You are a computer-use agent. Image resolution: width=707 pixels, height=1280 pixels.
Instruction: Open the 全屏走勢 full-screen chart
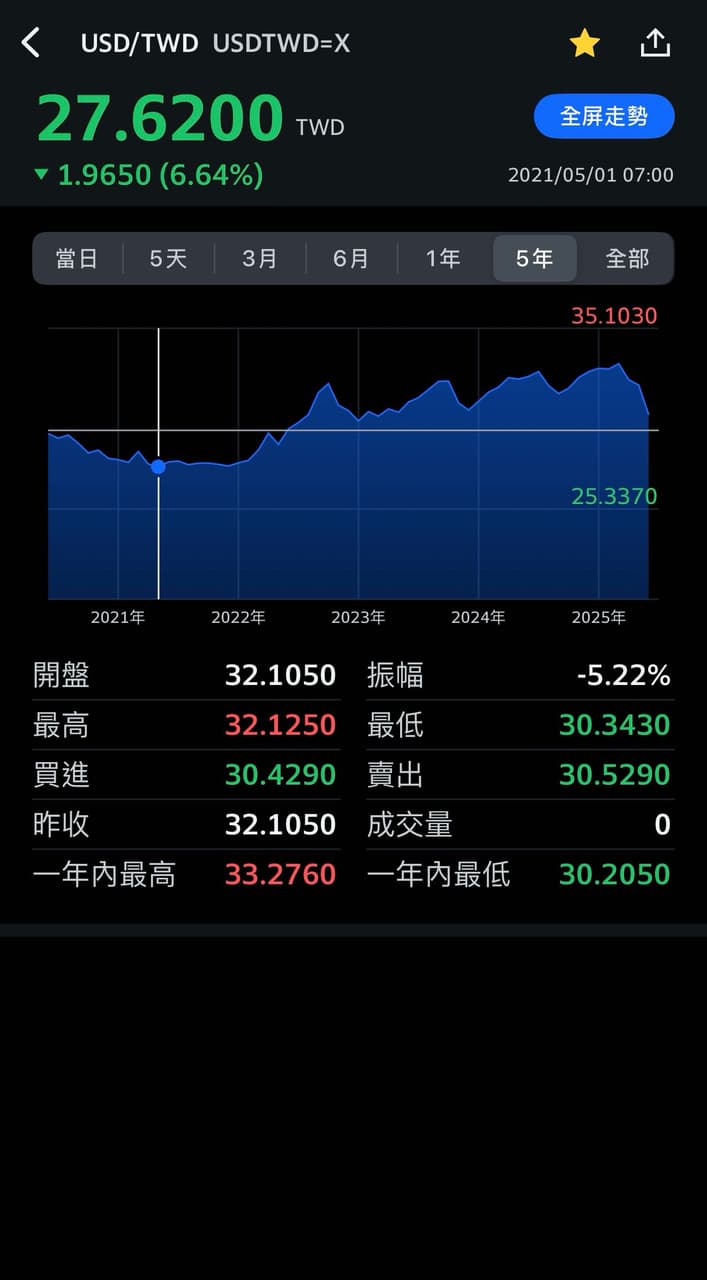[x=604, y=117]
